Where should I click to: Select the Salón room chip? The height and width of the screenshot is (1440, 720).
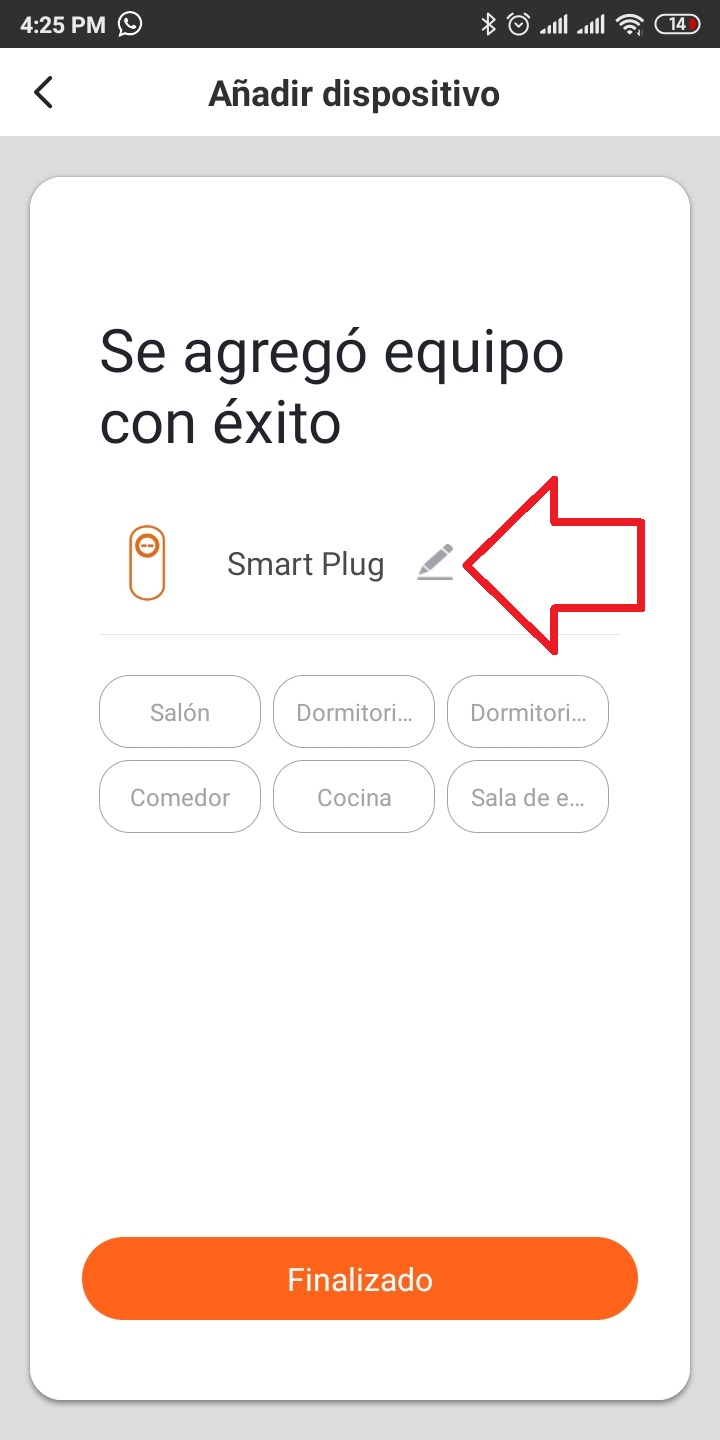click(x=180, y=712)
